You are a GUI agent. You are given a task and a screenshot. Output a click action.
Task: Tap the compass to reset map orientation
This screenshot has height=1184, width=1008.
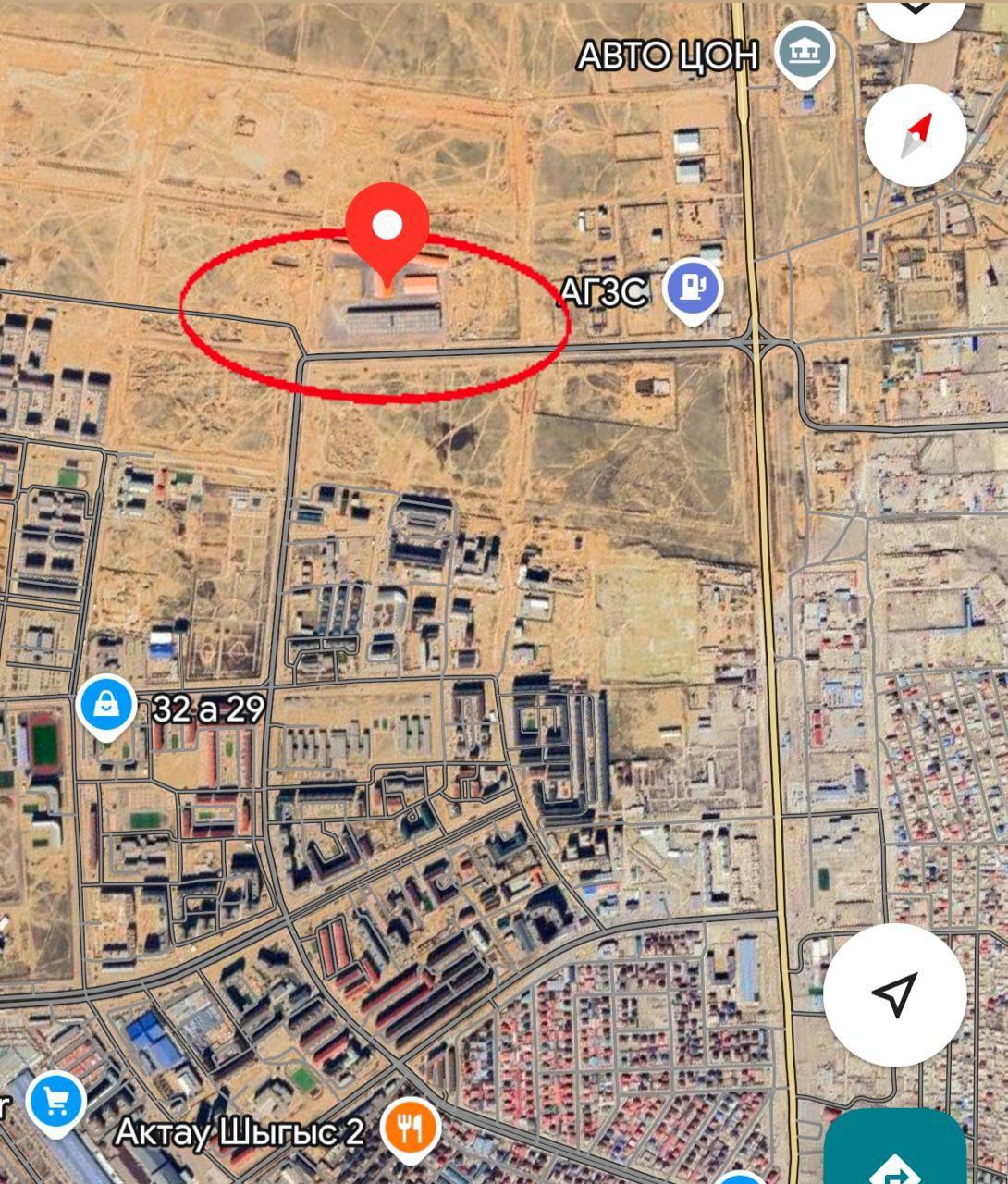point(916,135)
